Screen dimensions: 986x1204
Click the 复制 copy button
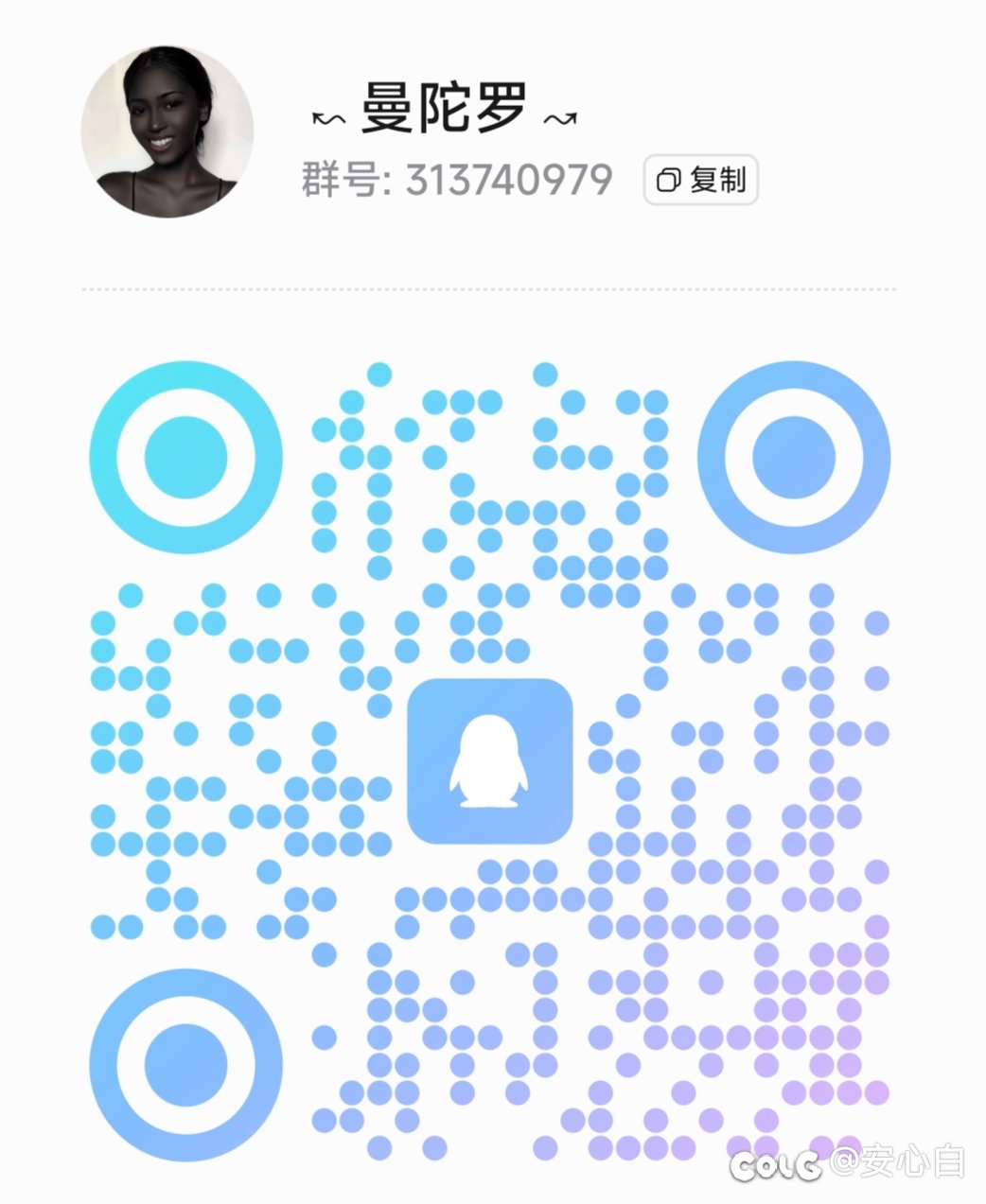coord(698,180)
